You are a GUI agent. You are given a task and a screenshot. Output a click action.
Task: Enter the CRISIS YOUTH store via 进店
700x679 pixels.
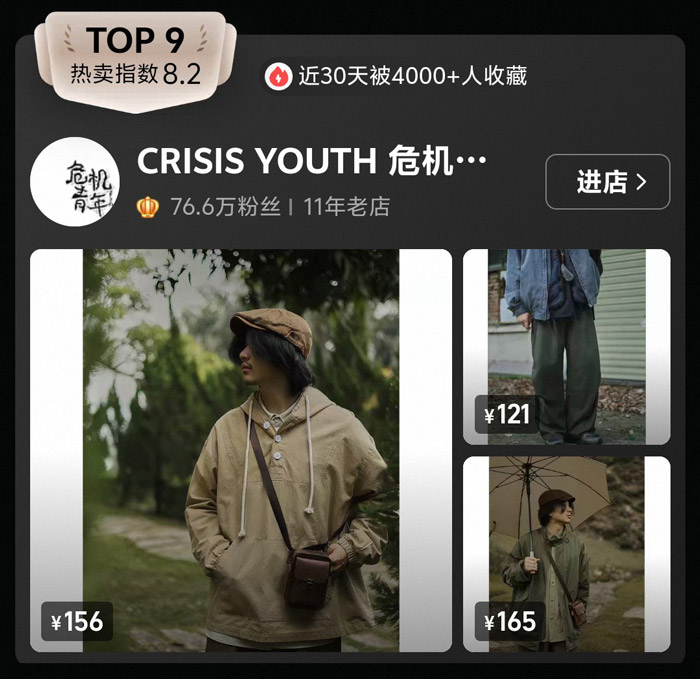[x=607, y=182]
